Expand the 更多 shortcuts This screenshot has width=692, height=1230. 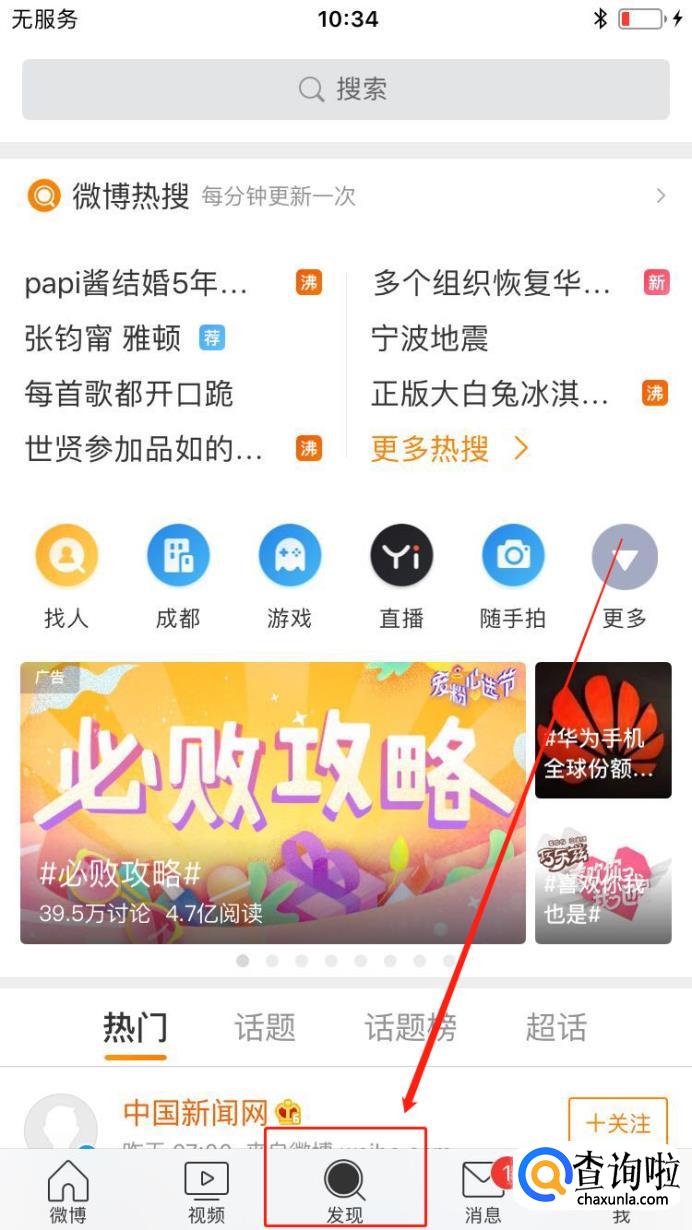pyautogui.click(x=624, y=576)
